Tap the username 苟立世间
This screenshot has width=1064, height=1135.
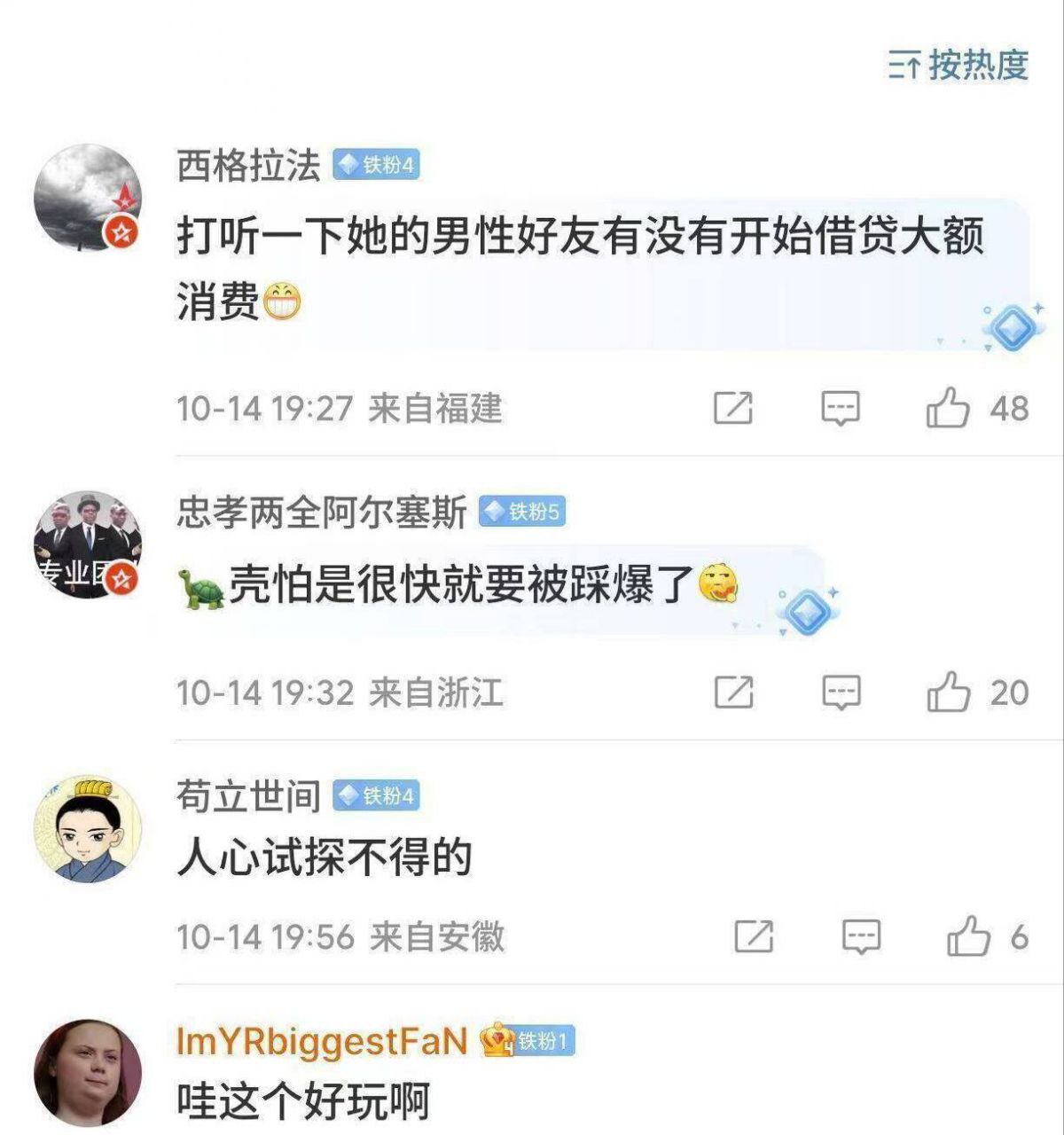click(248, 796)
